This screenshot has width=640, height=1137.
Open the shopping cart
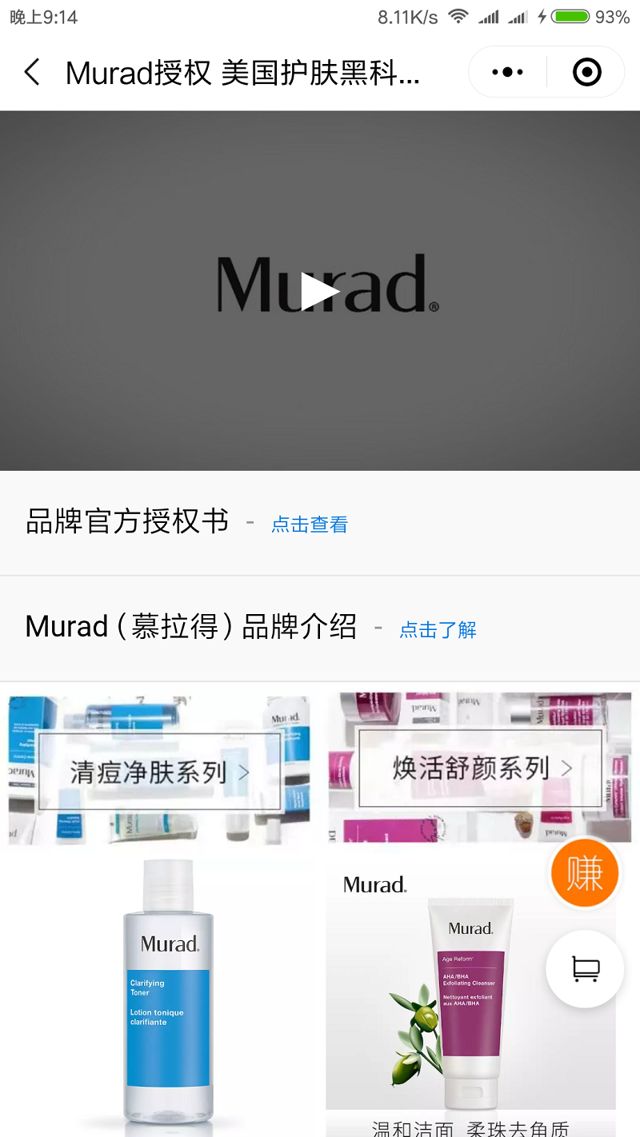click(x=585, y=969)
